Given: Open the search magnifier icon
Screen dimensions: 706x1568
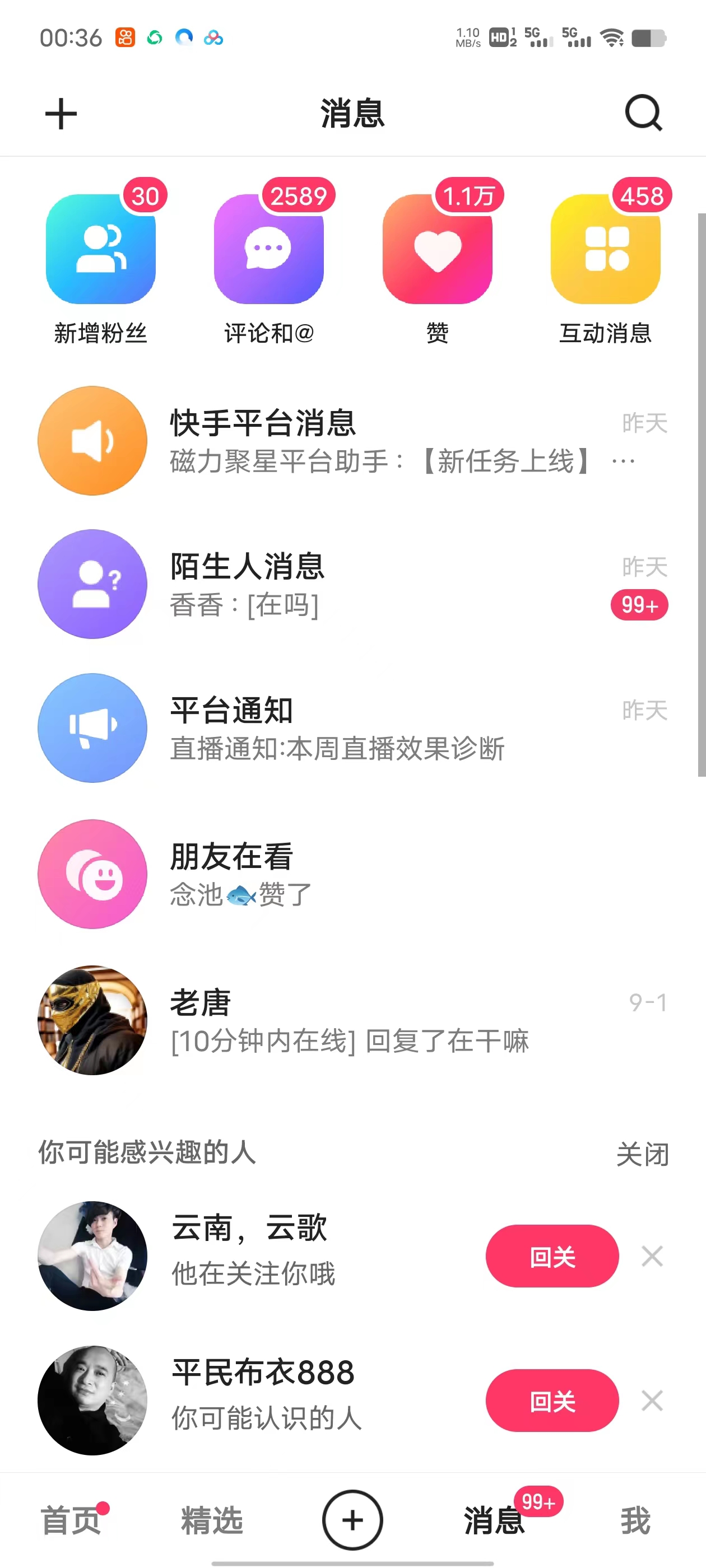Looking at the screenshot, I should 643,113.
